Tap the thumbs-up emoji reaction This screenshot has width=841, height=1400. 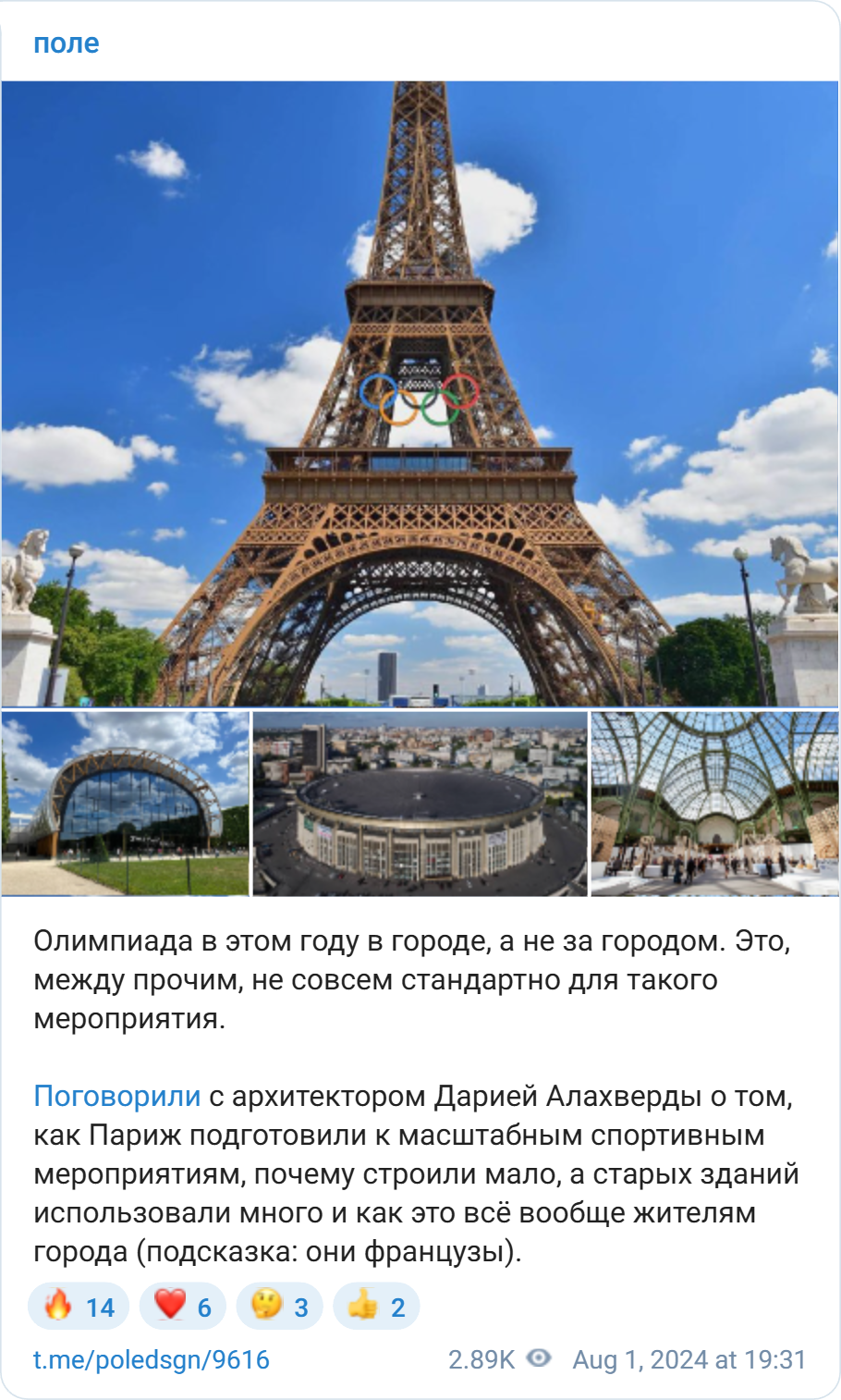pyautogui.click(x=362, y=1307)
